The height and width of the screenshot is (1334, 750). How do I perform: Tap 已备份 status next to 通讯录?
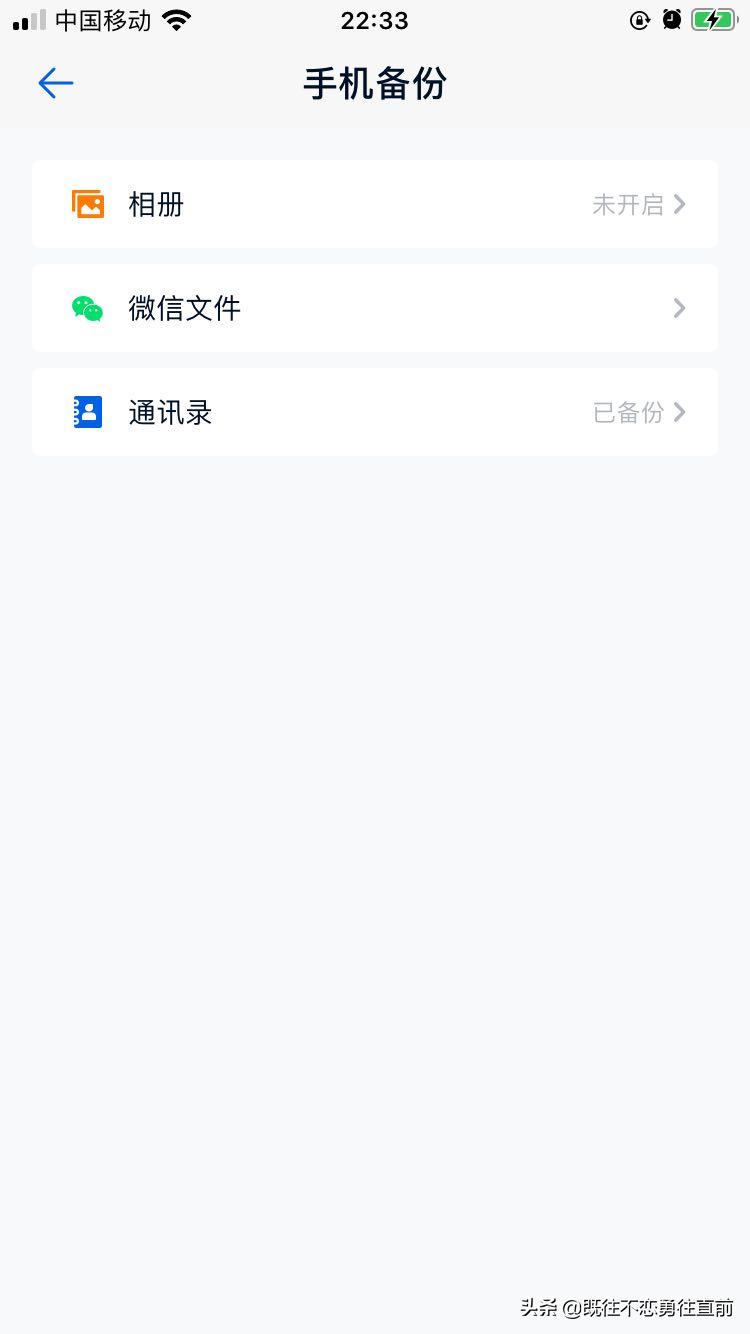[628, 412]
